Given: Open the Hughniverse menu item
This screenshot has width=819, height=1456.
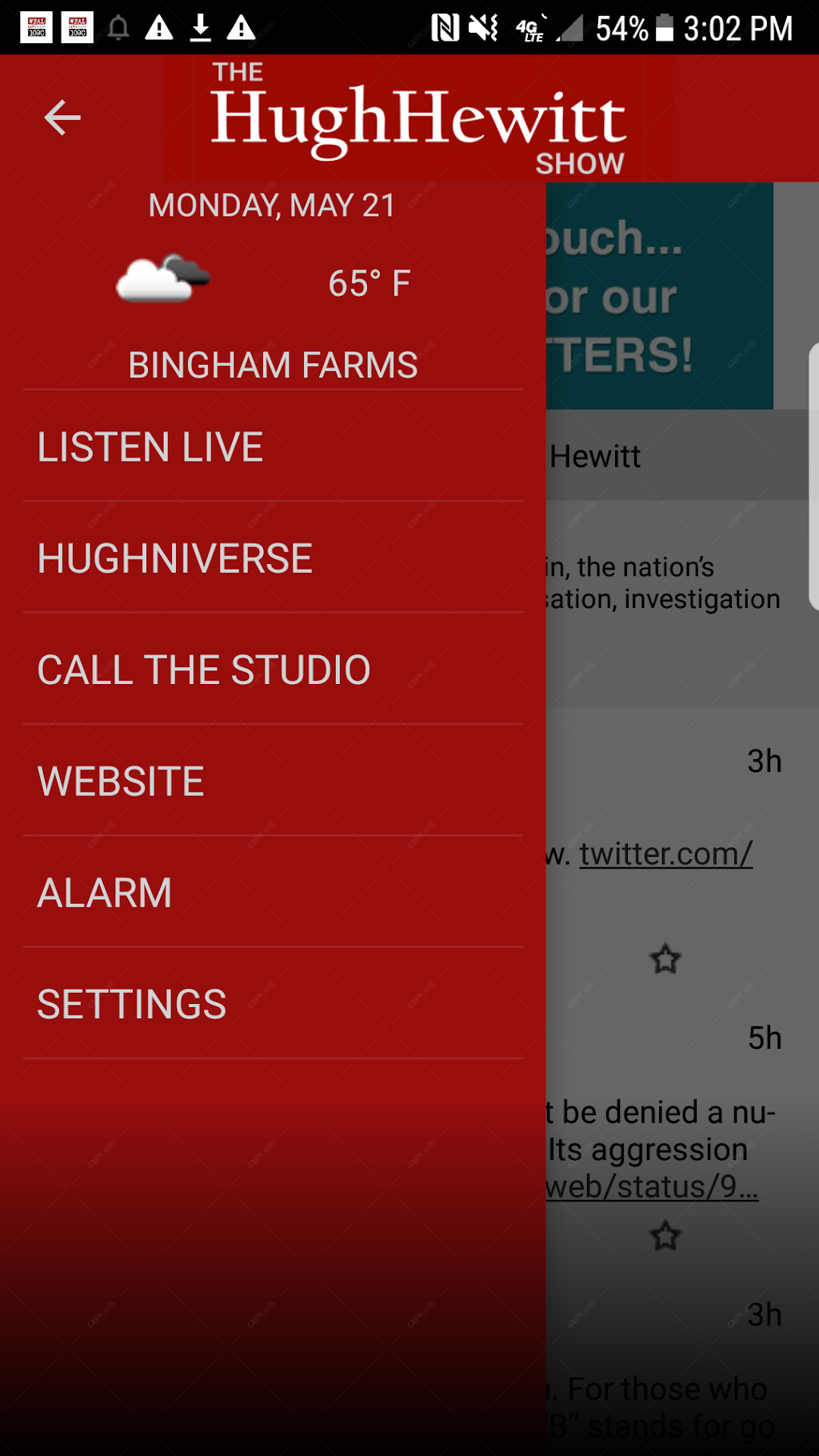Looking at the screenshot, I should (273, 558).
